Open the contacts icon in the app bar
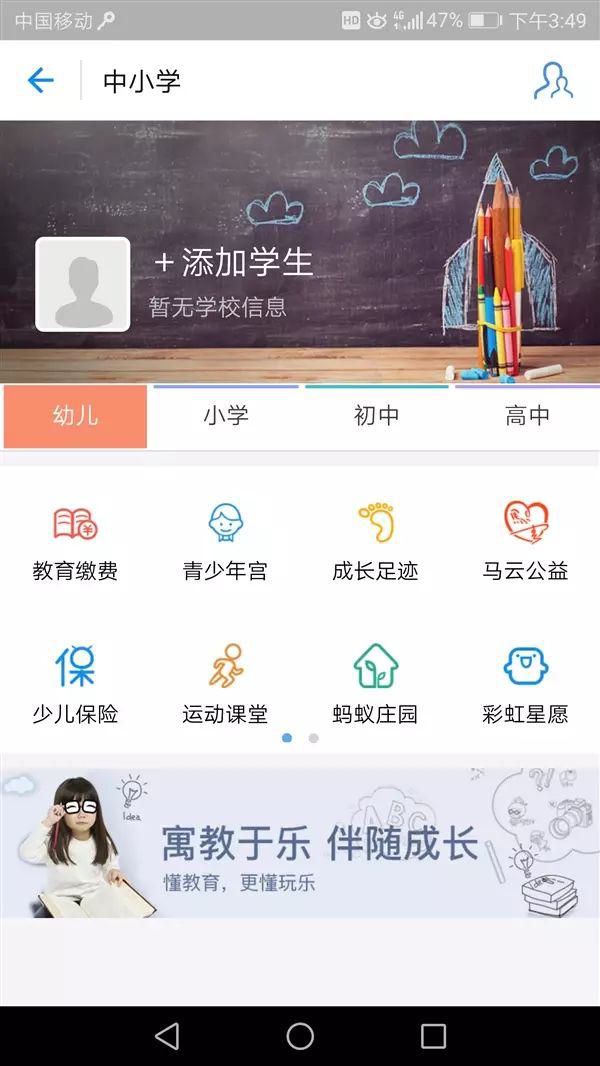 [x=552, y=81]
